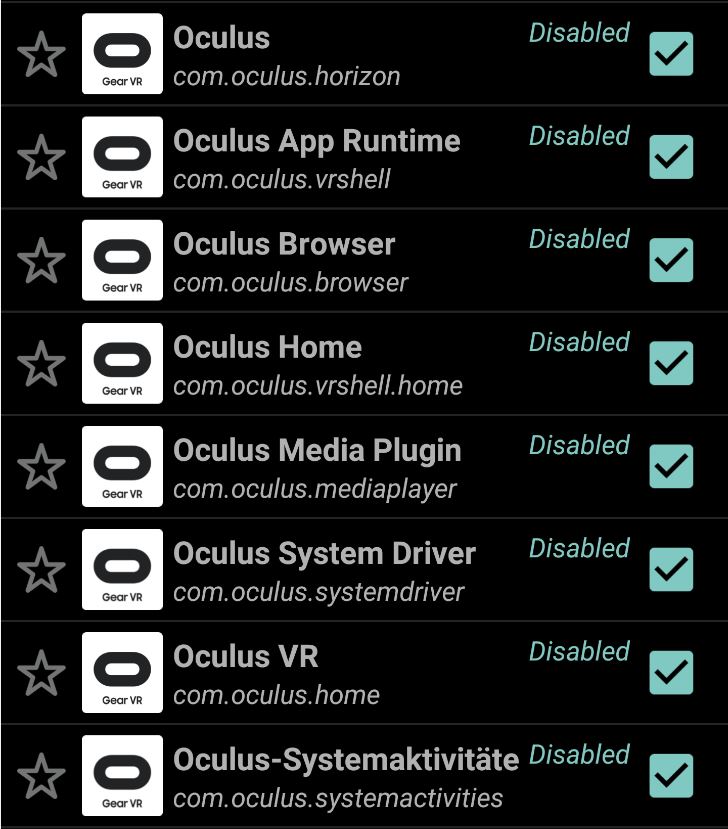This screenshot has width=728, height=829.
Task: Tap the star next to Oculus com.oculus.horizon
Action: tap(41, 54)
